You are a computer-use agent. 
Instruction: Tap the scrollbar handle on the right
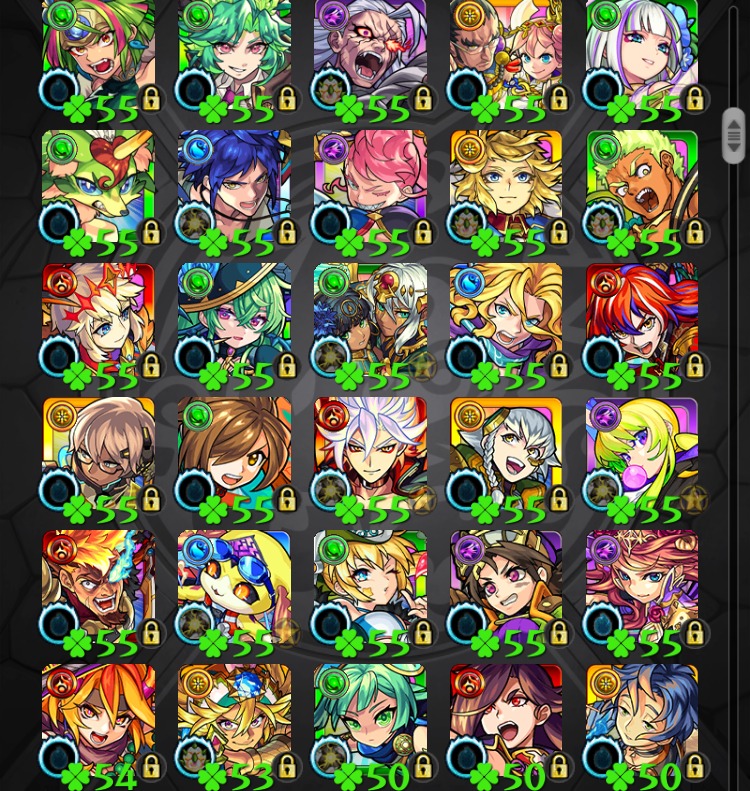[x=734, y=135]
